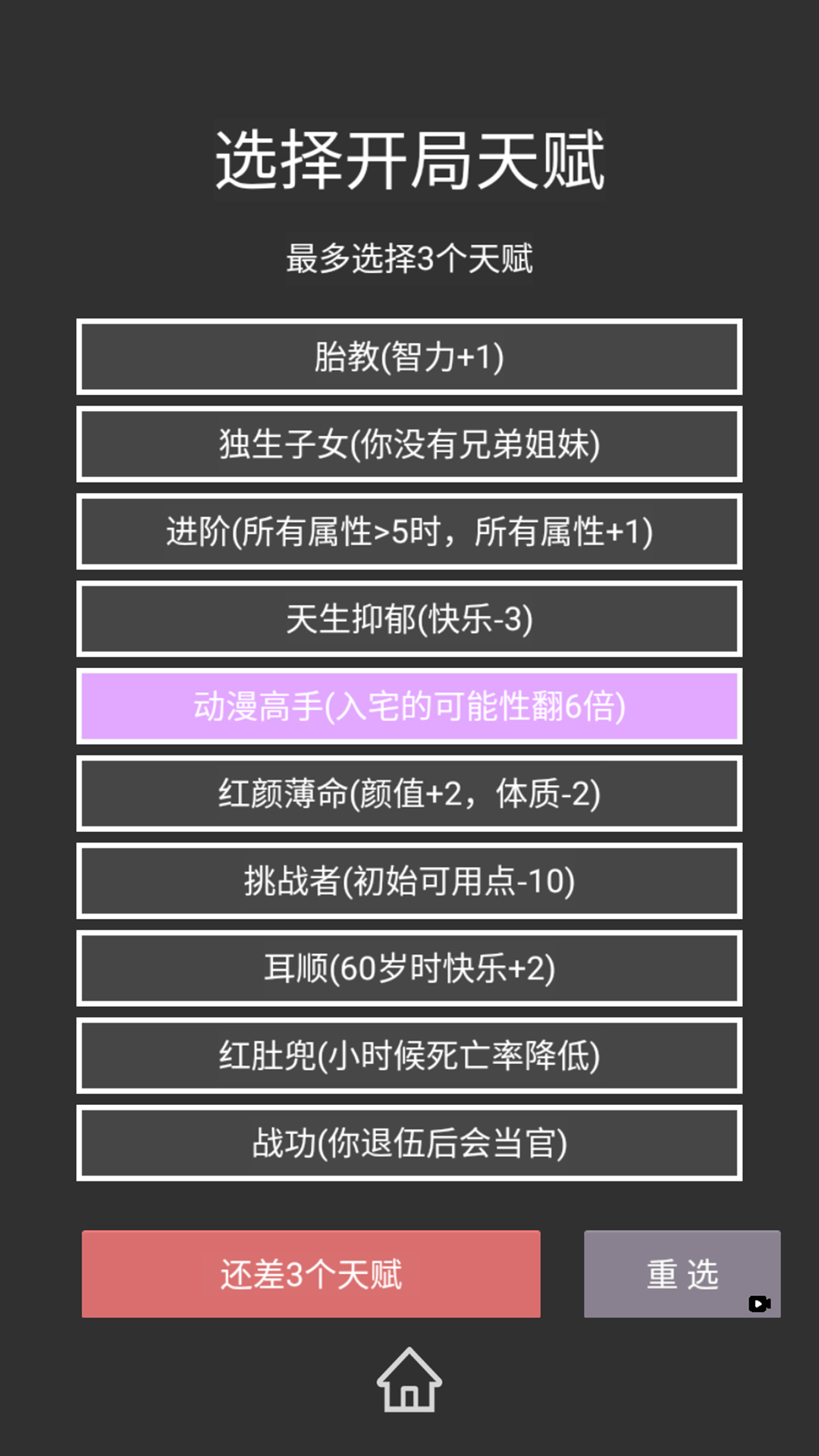Pick the 战功(你退伍后会当官) talent
819x1456 pixels.
409,1143
